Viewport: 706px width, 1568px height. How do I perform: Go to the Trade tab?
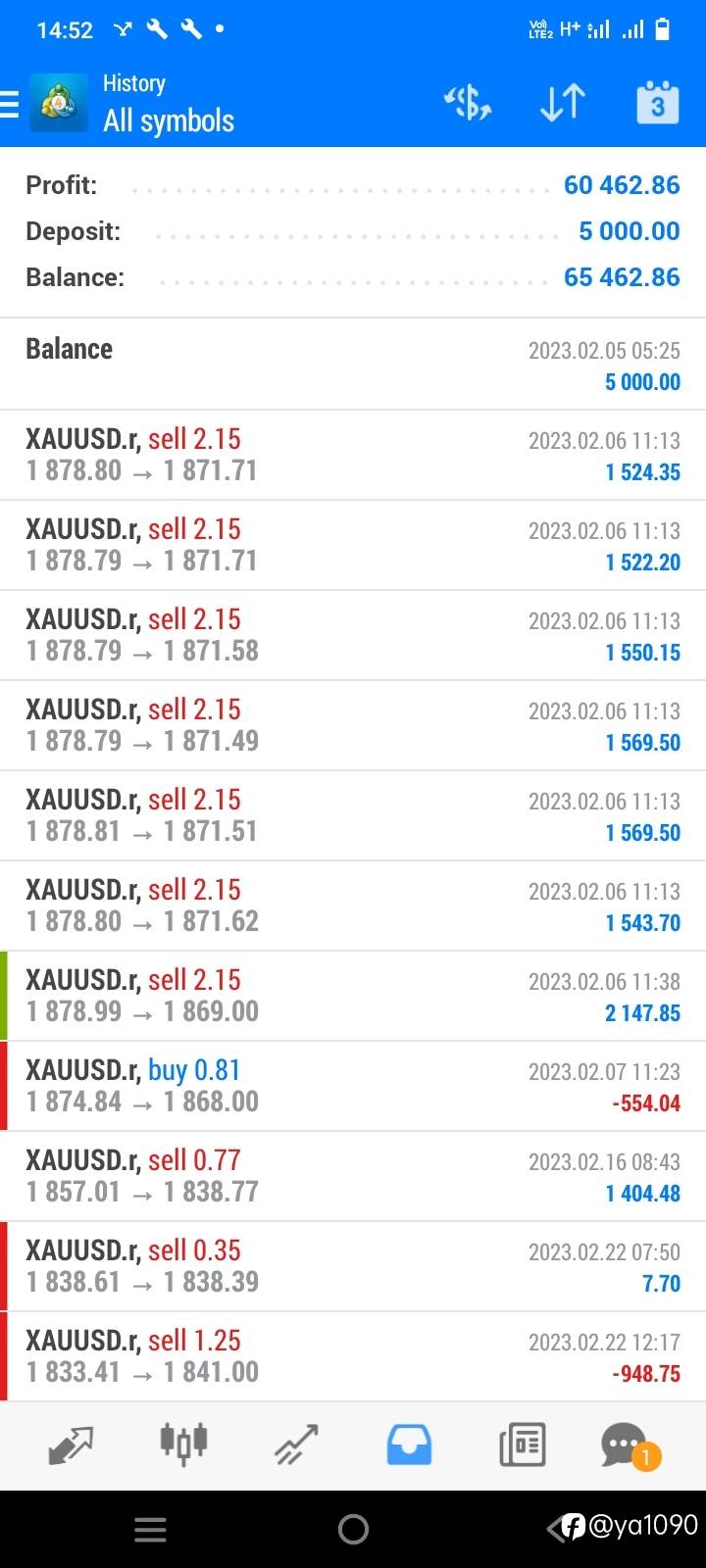coord(296,1445)
